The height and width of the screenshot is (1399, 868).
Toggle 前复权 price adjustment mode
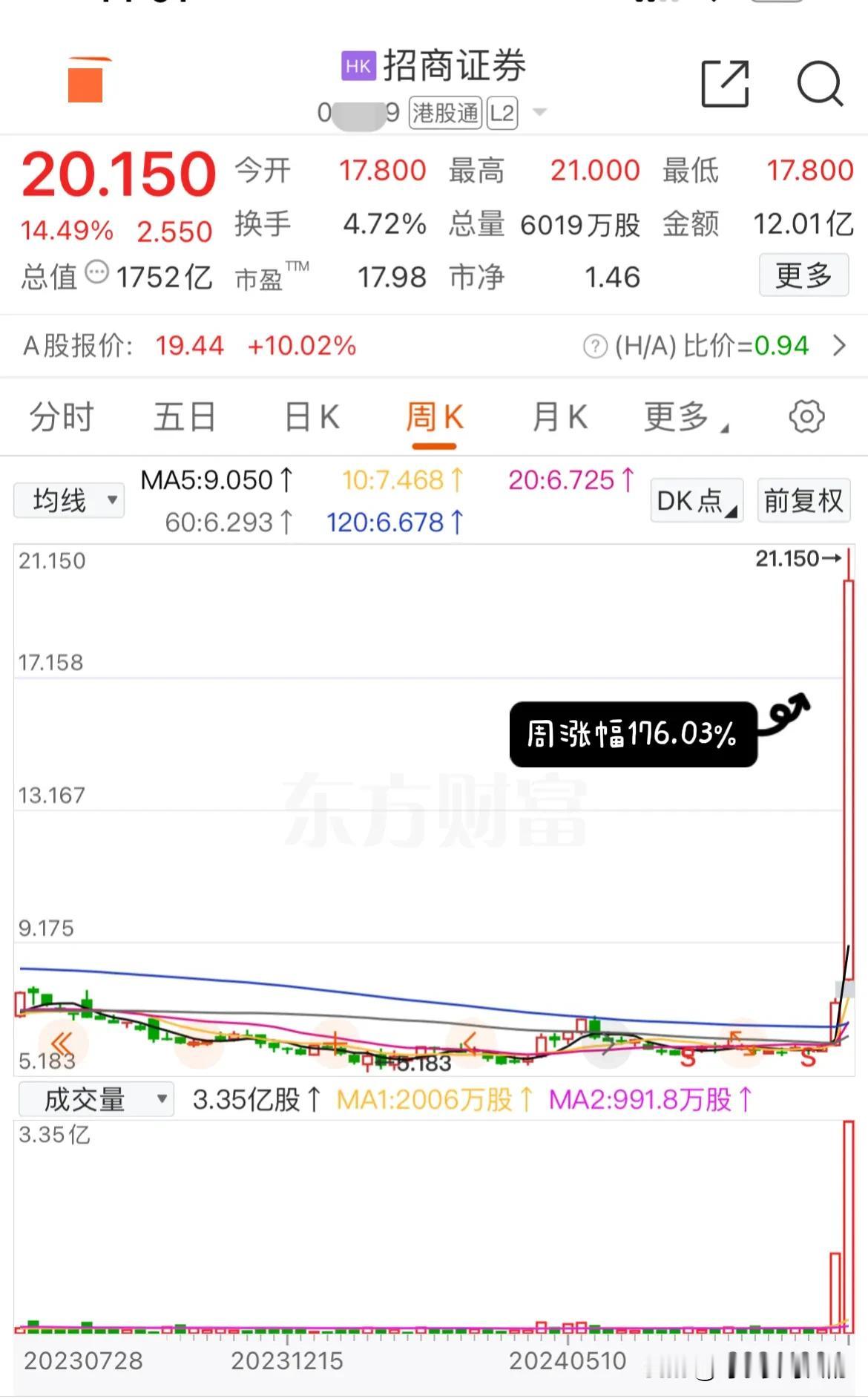[803, 500]
